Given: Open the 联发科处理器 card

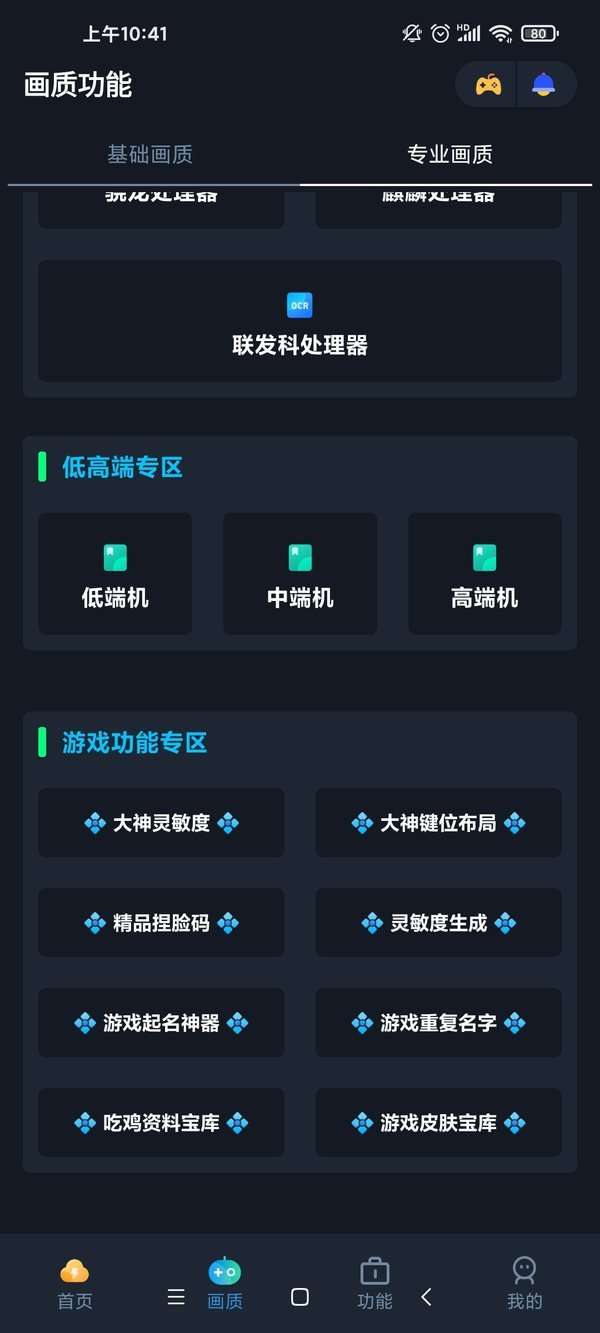Looking at the screenshot, I should point(300,322).
